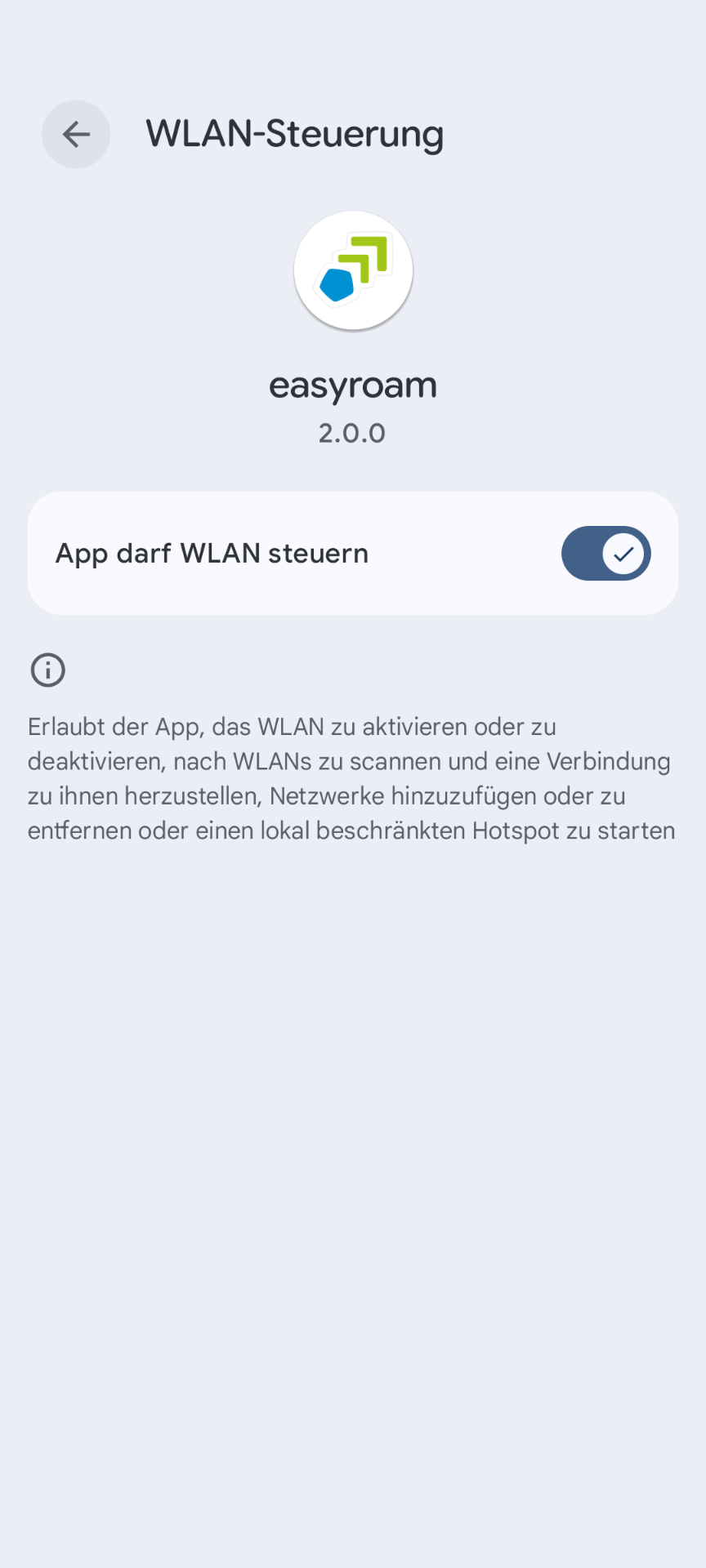Go back from WLAN-Steuerung
Viewport: 706px width, 1568px height.
tap(76, 135)
